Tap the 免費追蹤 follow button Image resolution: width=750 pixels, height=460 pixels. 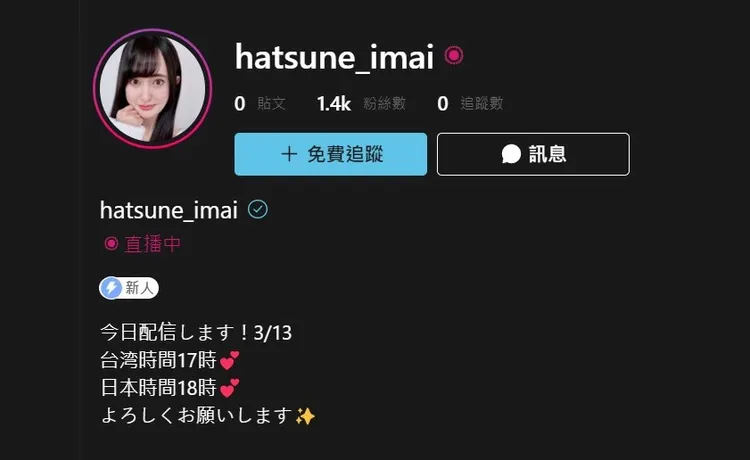[330, 154]
